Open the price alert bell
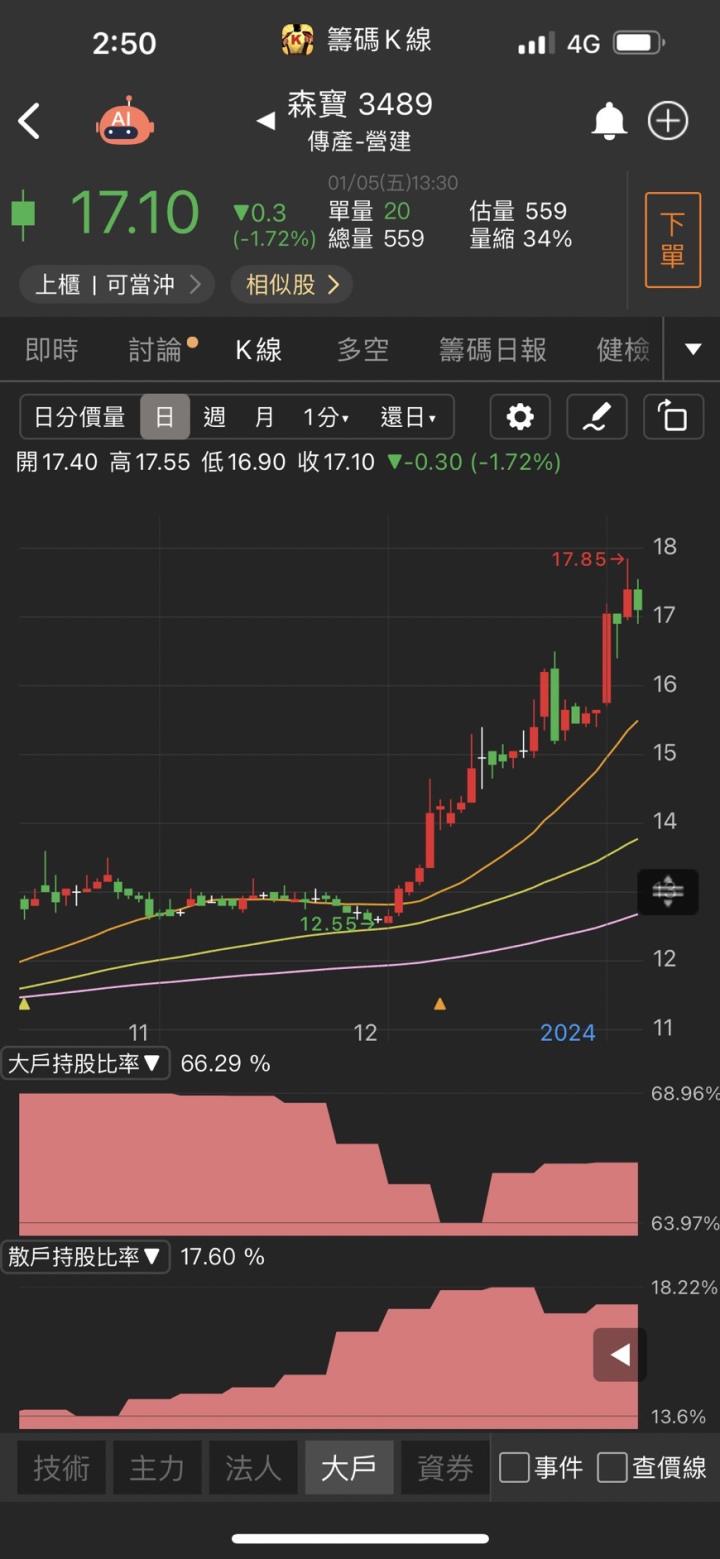This screenshot has height=1559, width=720. point(609,122)
